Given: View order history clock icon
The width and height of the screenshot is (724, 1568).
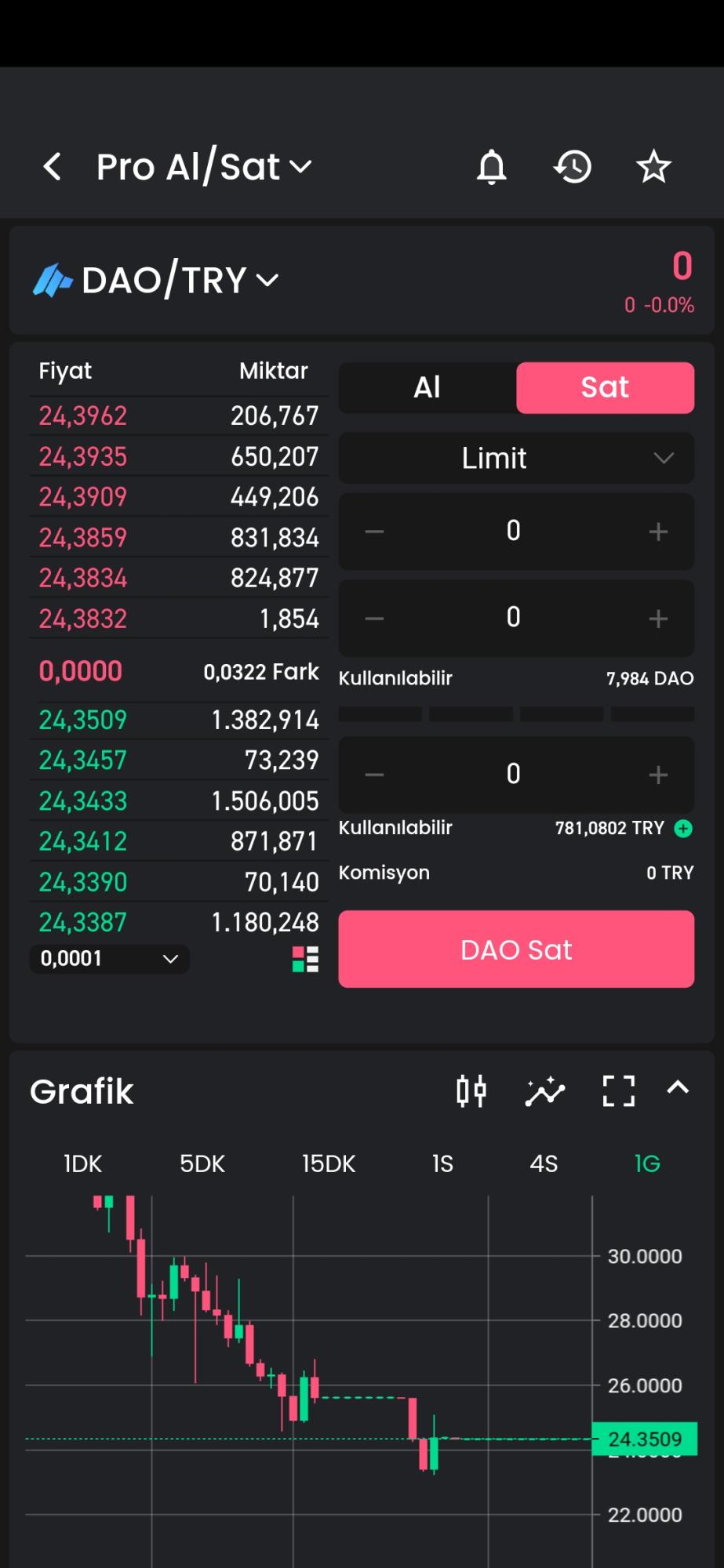Looking at the screenshot, I should coord(573,166).
